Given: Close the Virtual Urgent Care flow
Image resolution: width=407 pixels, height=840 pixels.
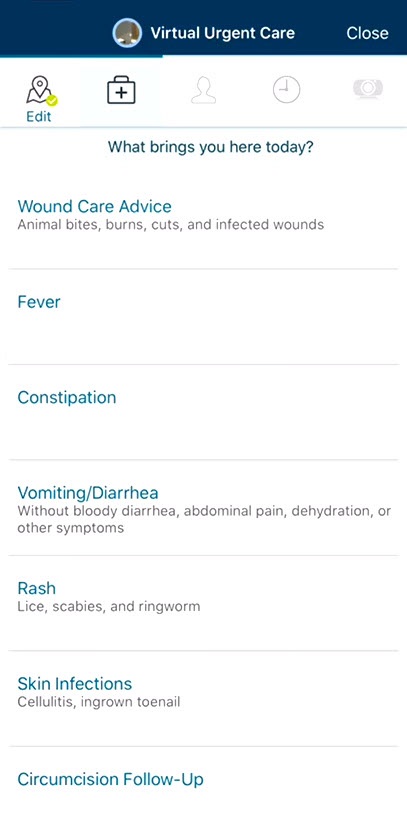Looking at the screenshot, I should click(x=367, y=33).
